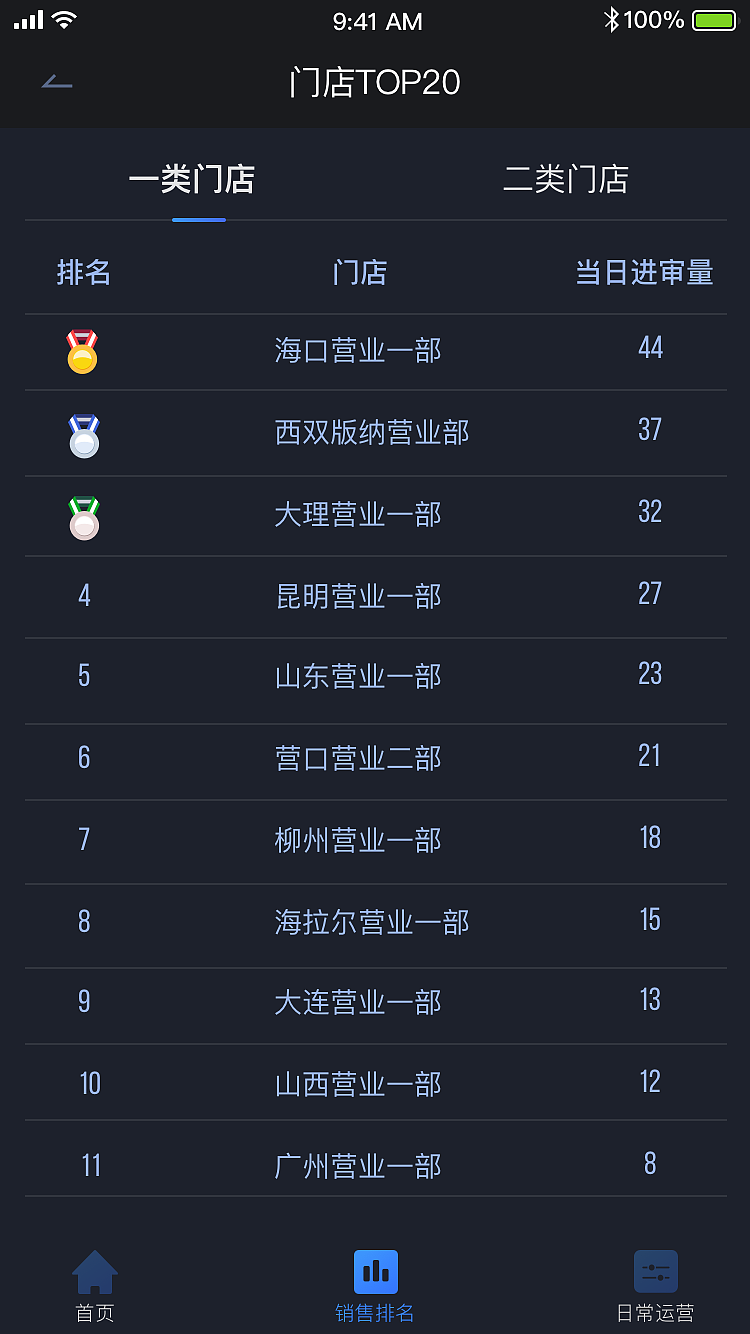Select 日常运营 in the bottom navigation
750x1334 pixels.
[657, 1290]
